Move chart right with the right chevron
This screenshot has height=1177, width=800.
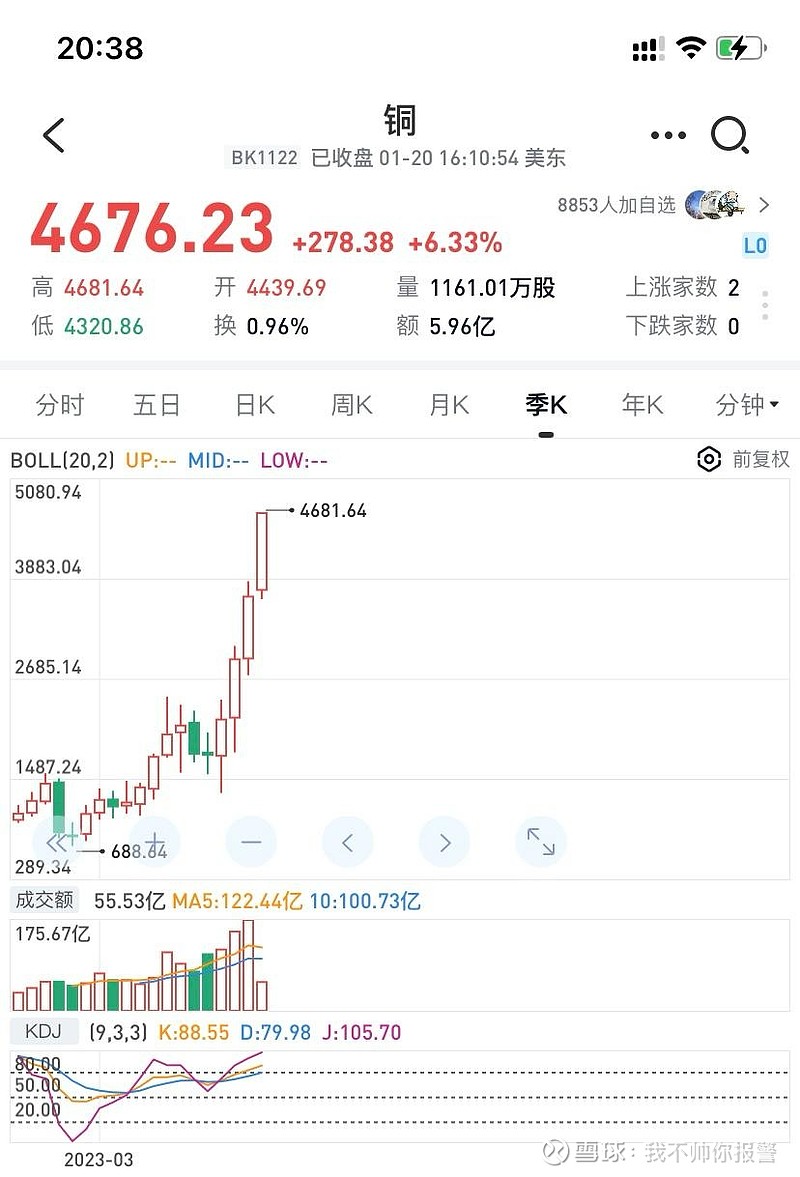[444, 842]
